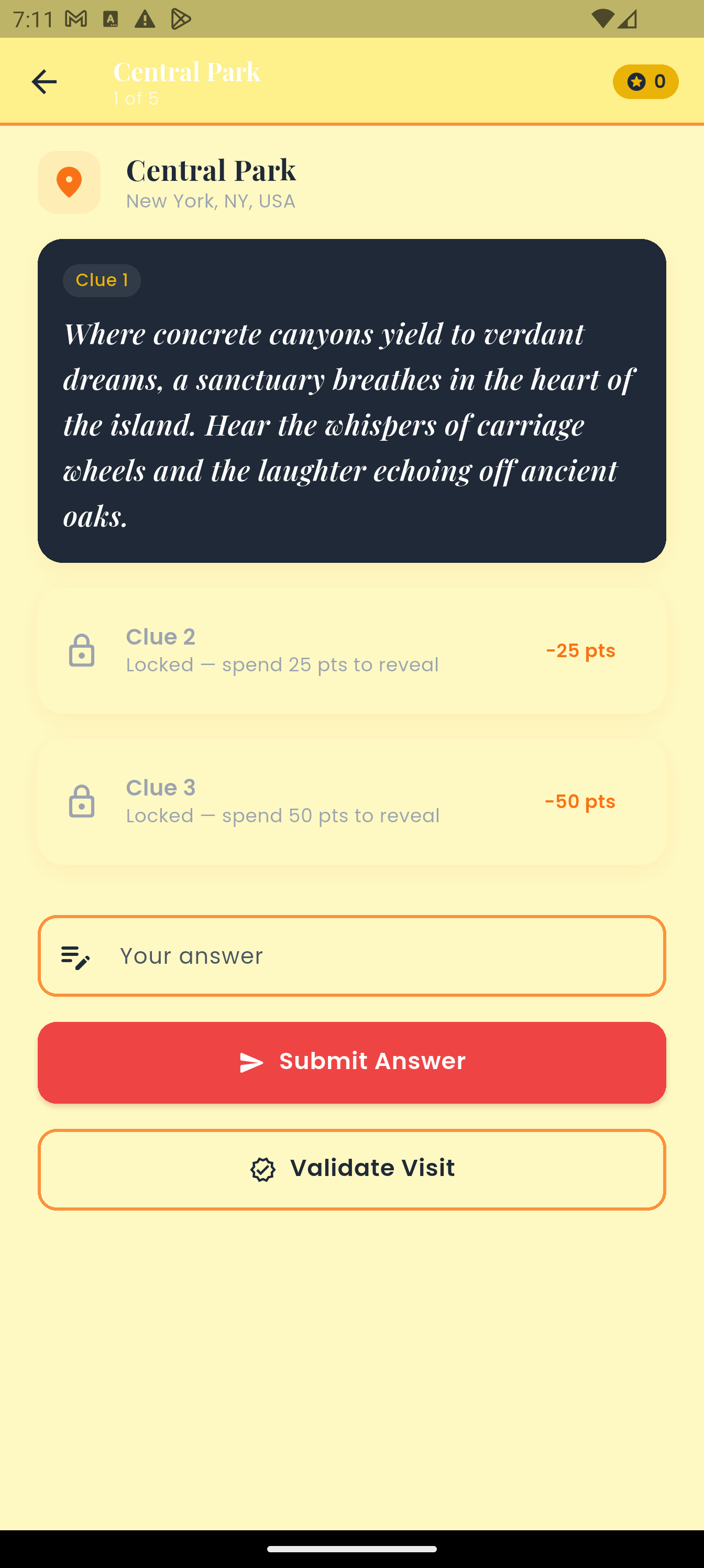This screenshot has width=704, height=1568.
Task: Tap the lock icon beside Clue 2
Action: pos(82,650)
